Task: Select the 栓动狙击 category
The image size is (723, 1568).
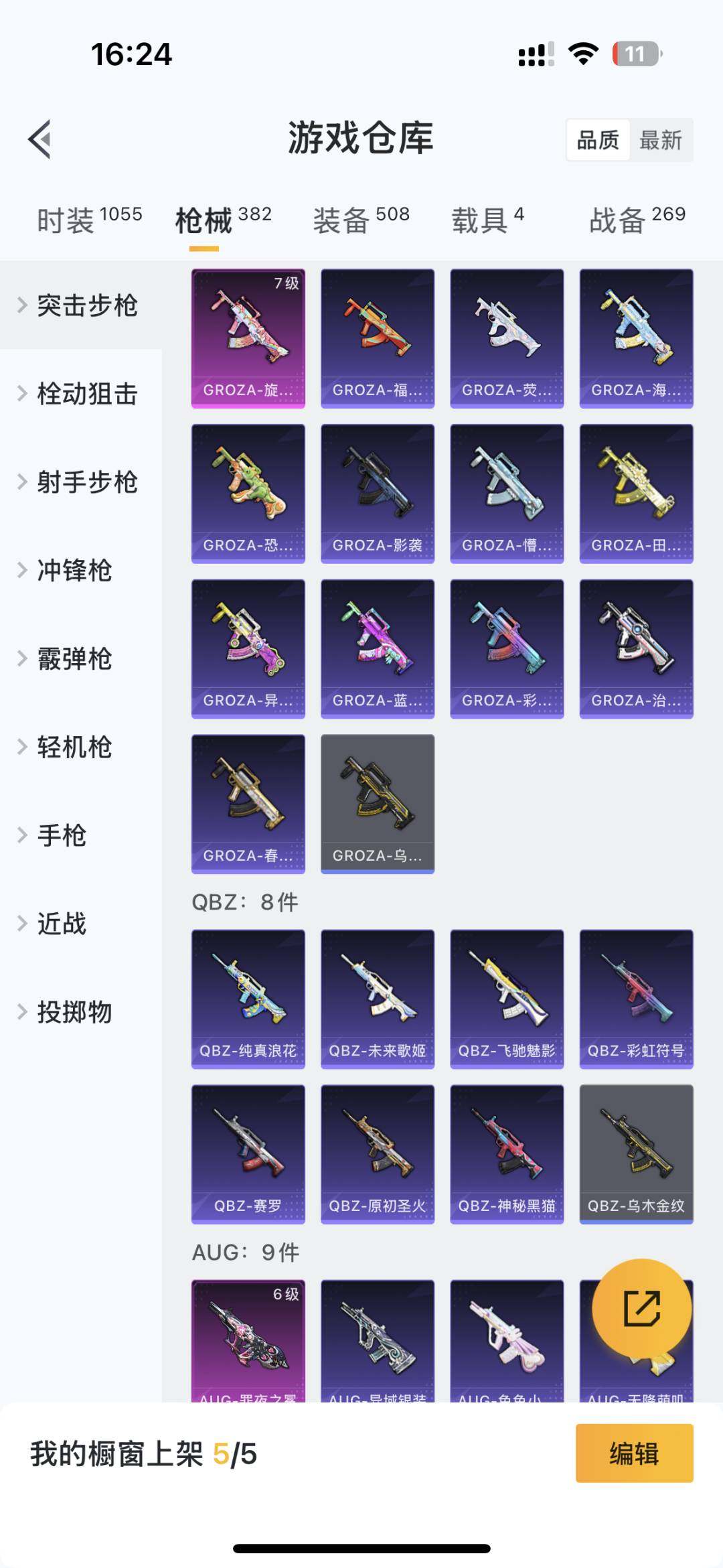Action: [87, 394]
